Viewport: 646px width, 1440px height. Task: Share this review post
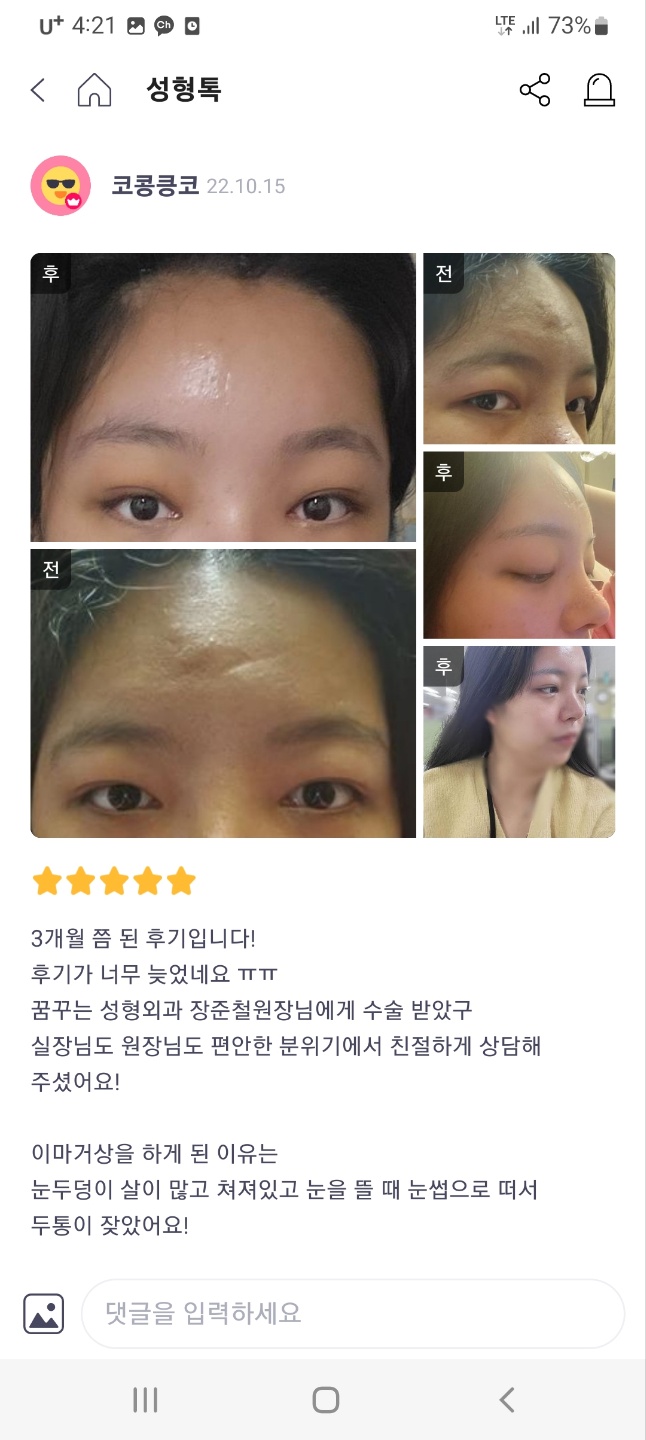[x=535, y=90]
